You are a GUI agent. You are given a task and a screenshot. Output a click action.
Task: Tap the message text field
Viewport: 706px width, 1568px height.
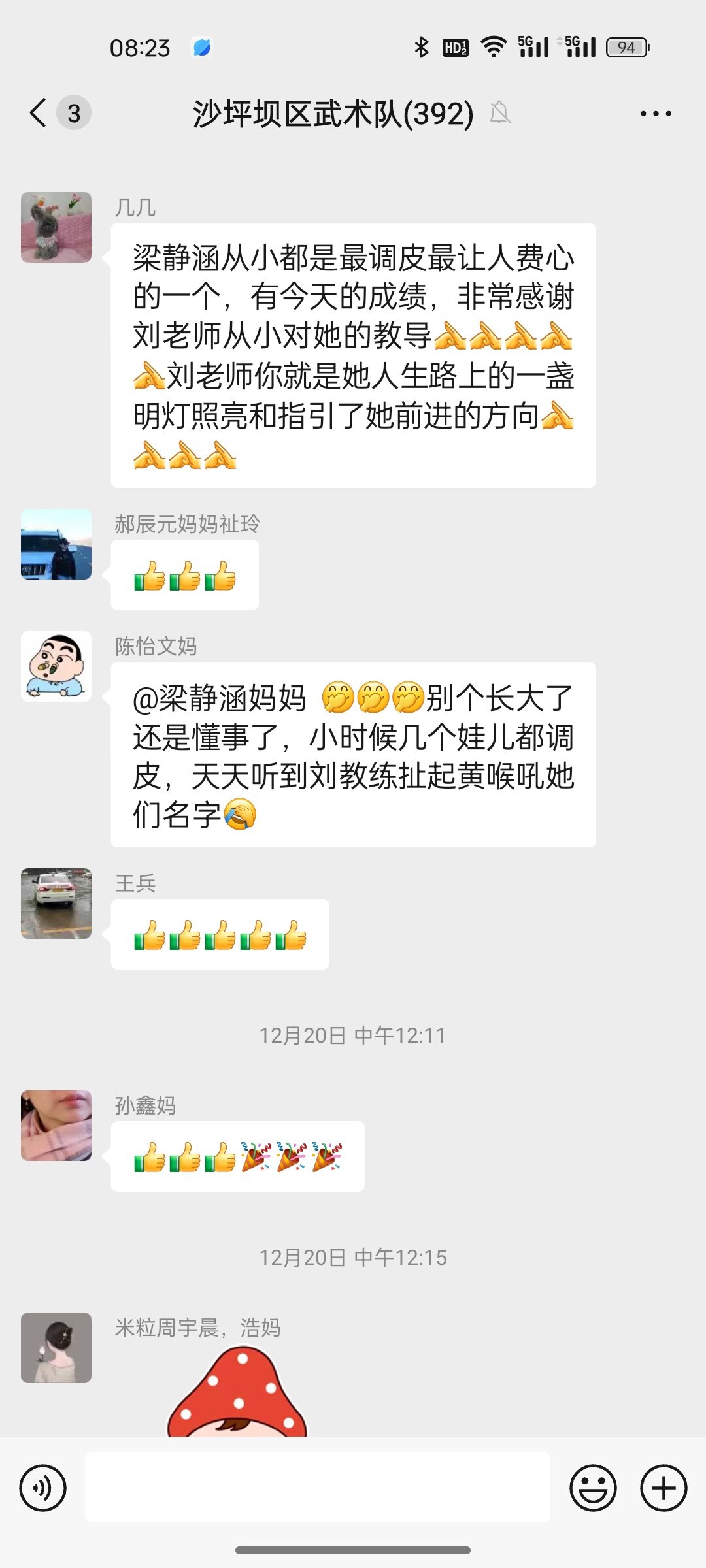click(x=318, y=1487)
